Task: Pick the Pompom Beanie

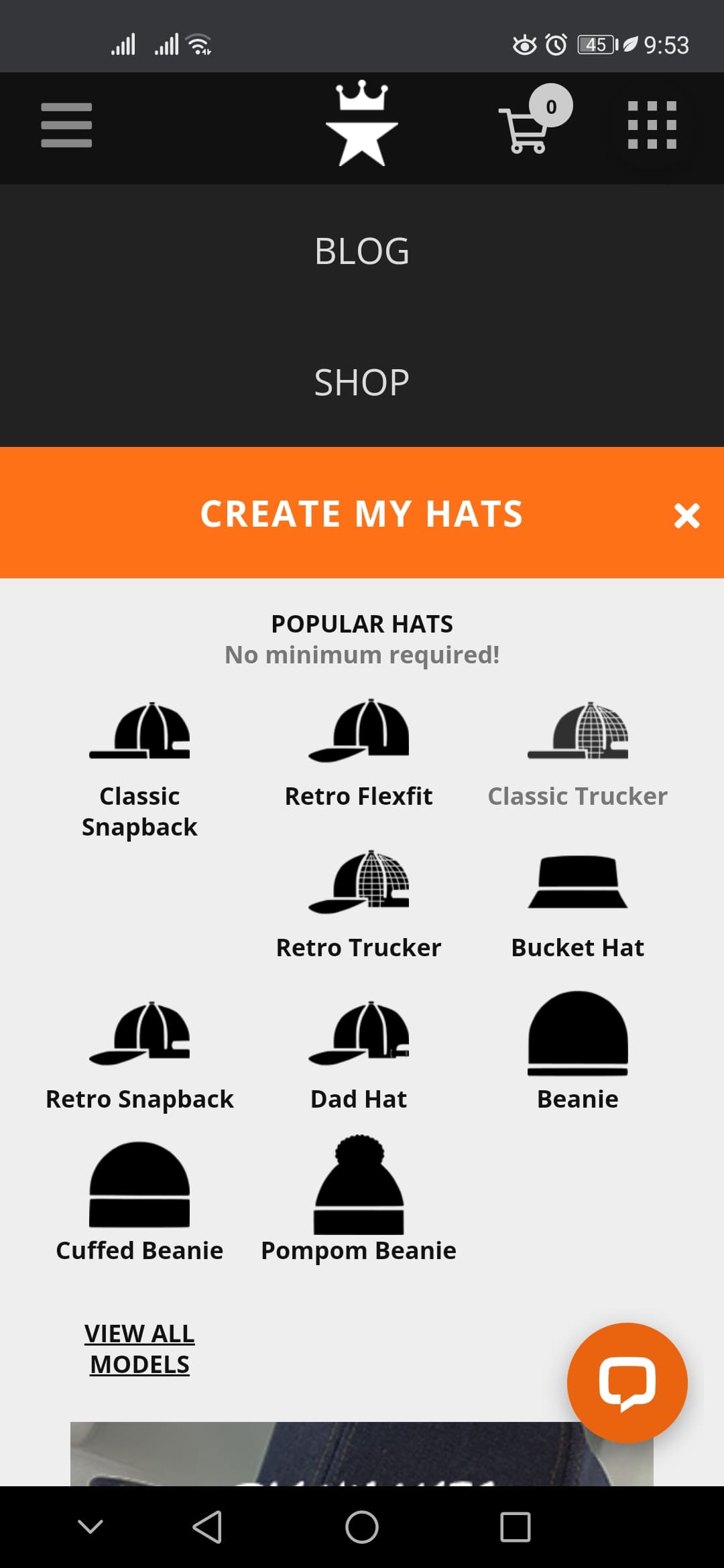Action: pos(359,1199)
